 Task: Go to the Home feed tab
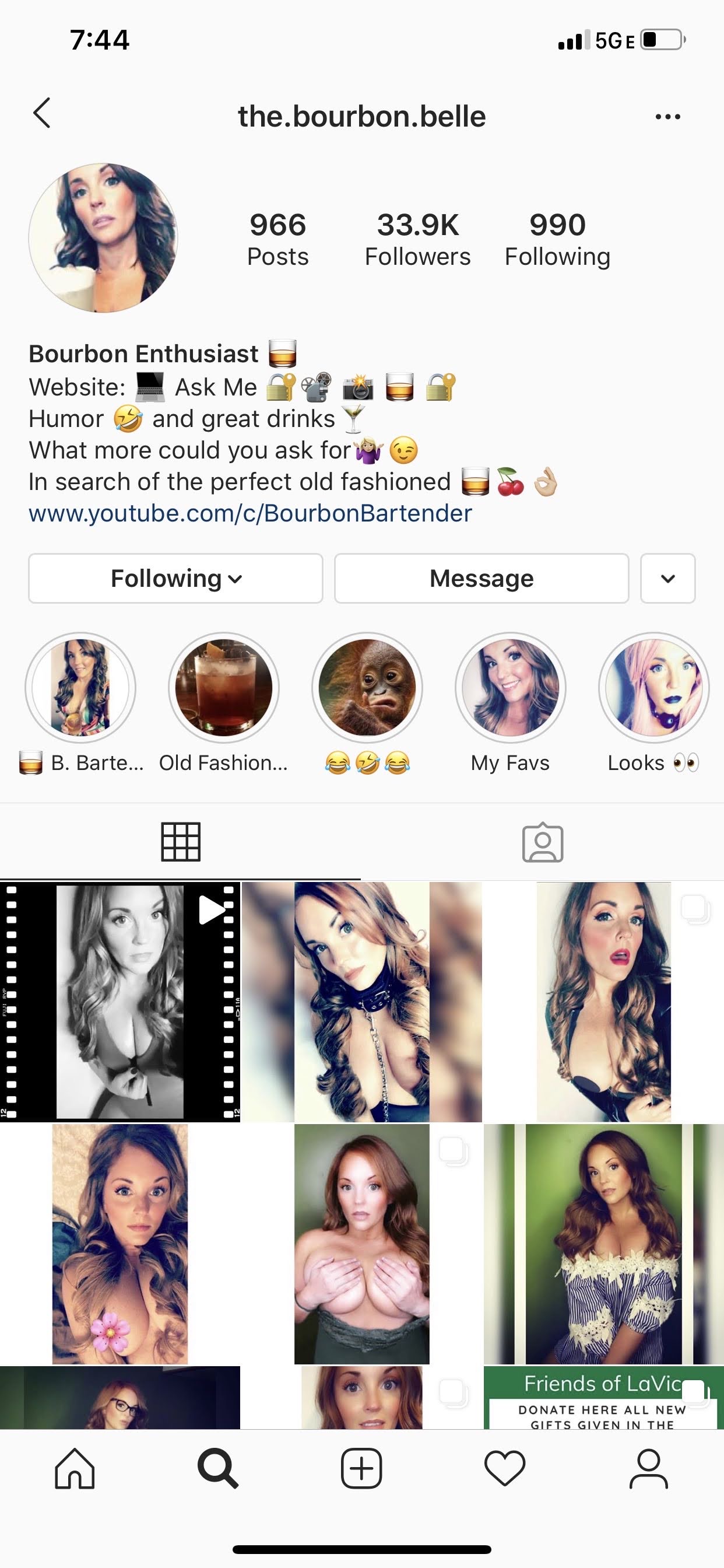pyautogui.click(x=75, y=1469)
